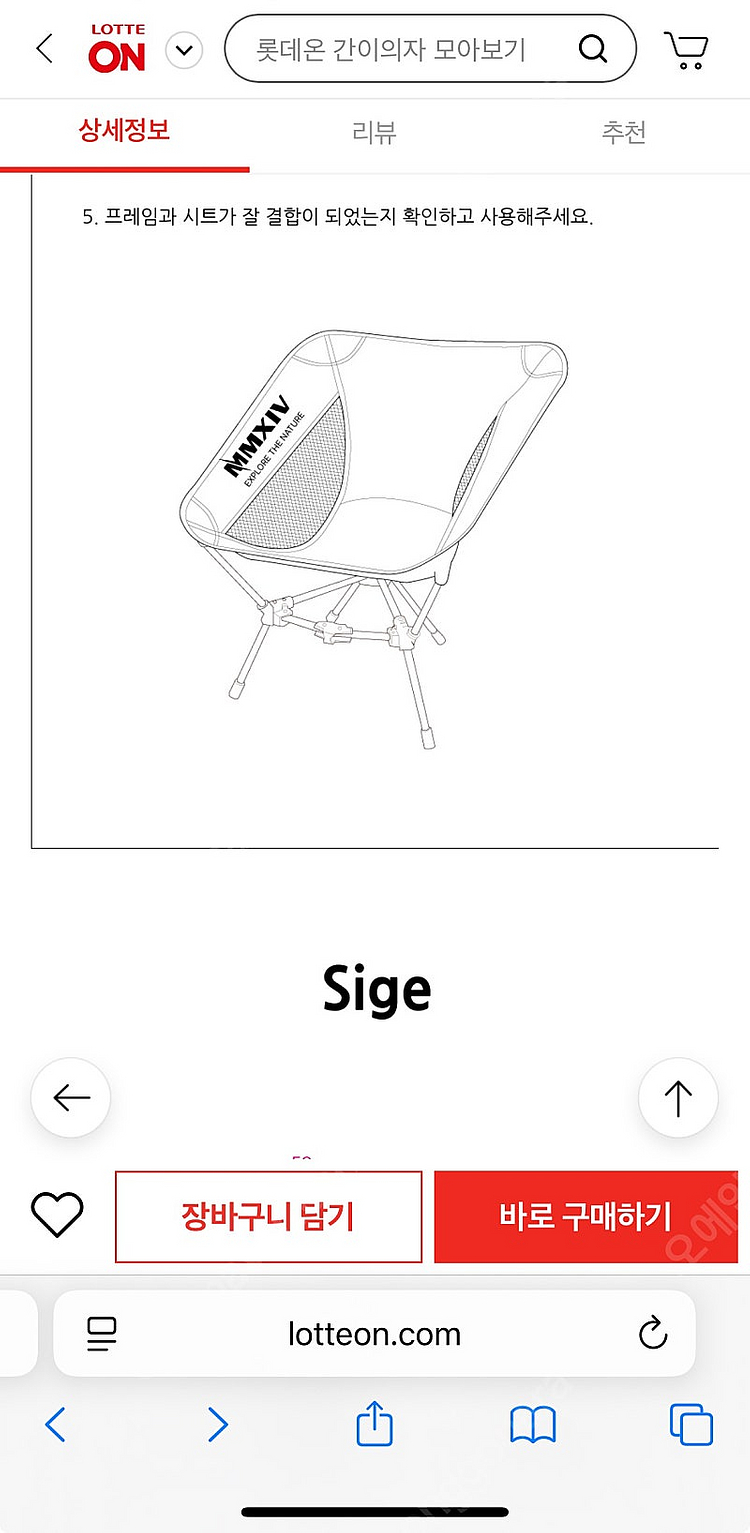Expand the dropdown next to LOTTE ON
Viewport: 750px width, 1533px height.
184,50
